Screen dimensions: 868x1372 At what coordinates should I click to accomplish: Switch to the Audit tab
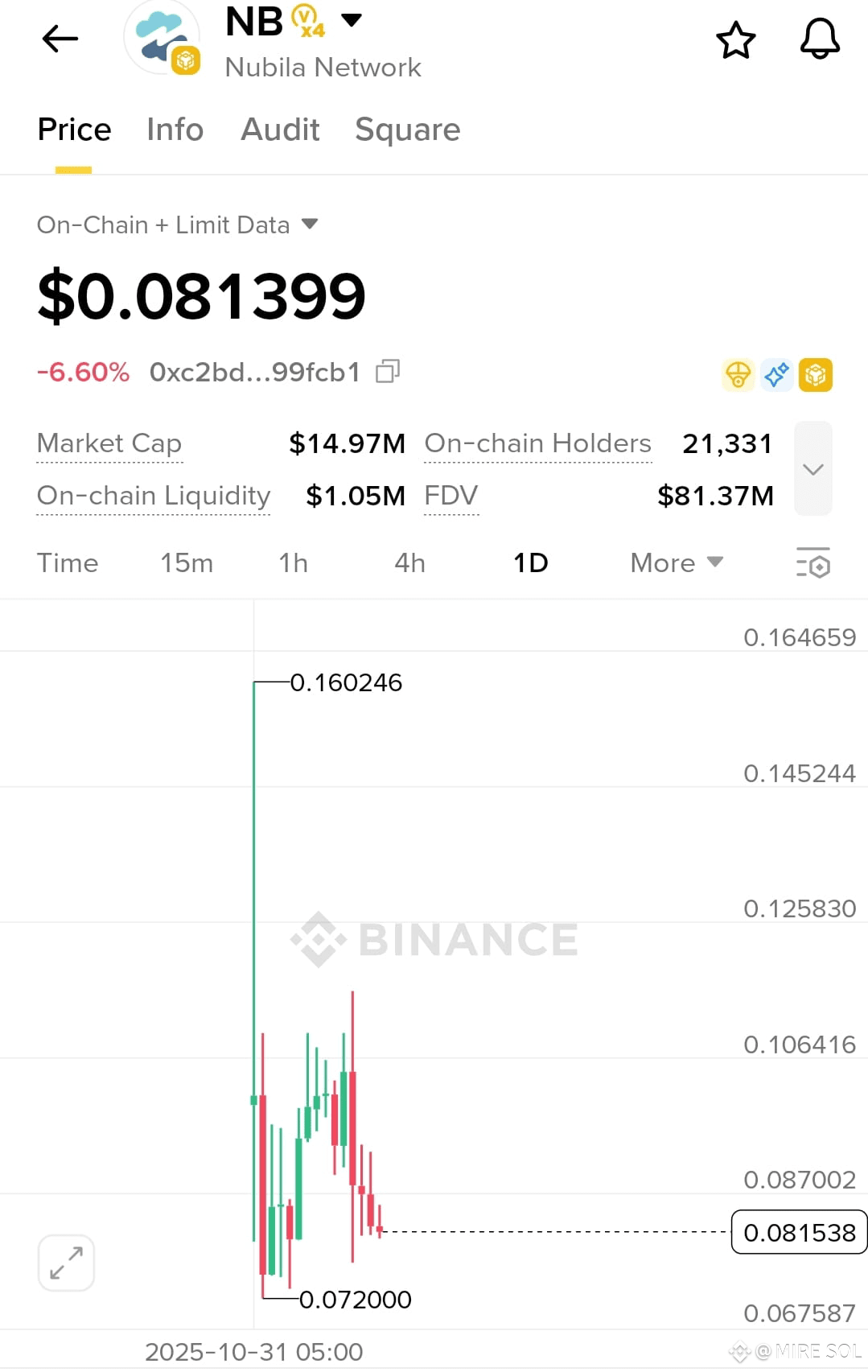tap(280, 130)
